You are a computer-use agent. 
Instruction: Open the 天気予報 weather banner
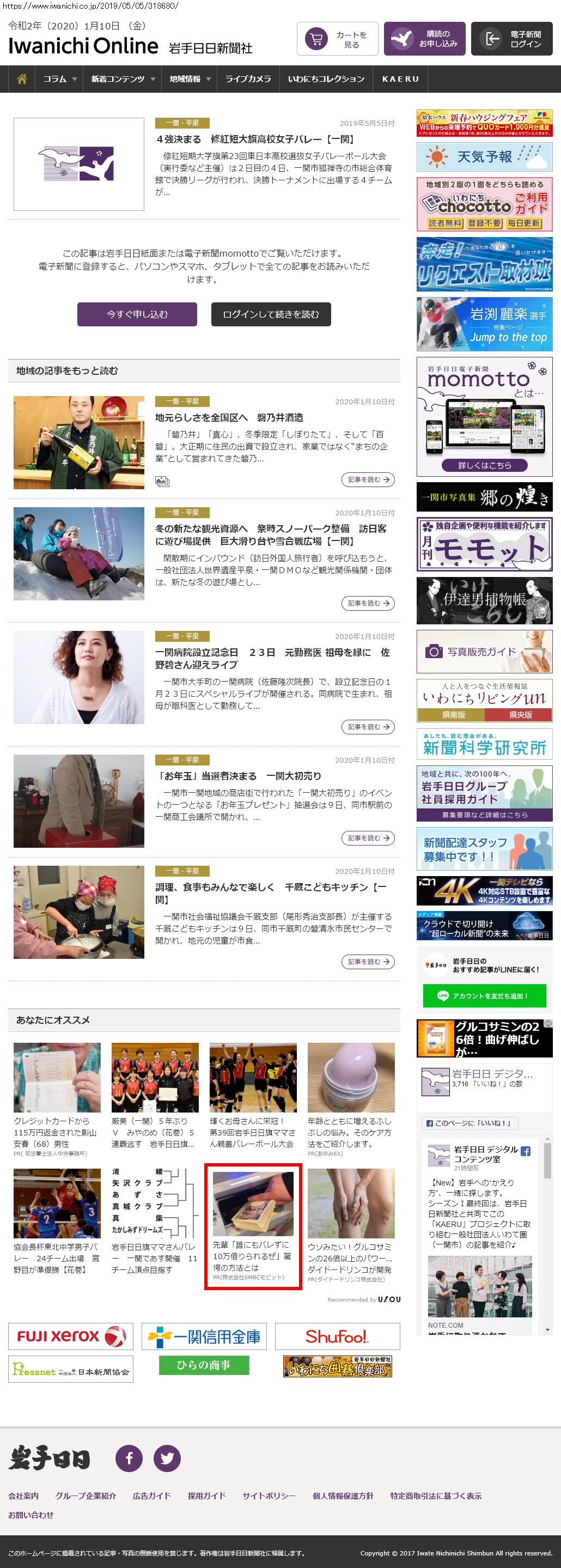tap(484, 157)
